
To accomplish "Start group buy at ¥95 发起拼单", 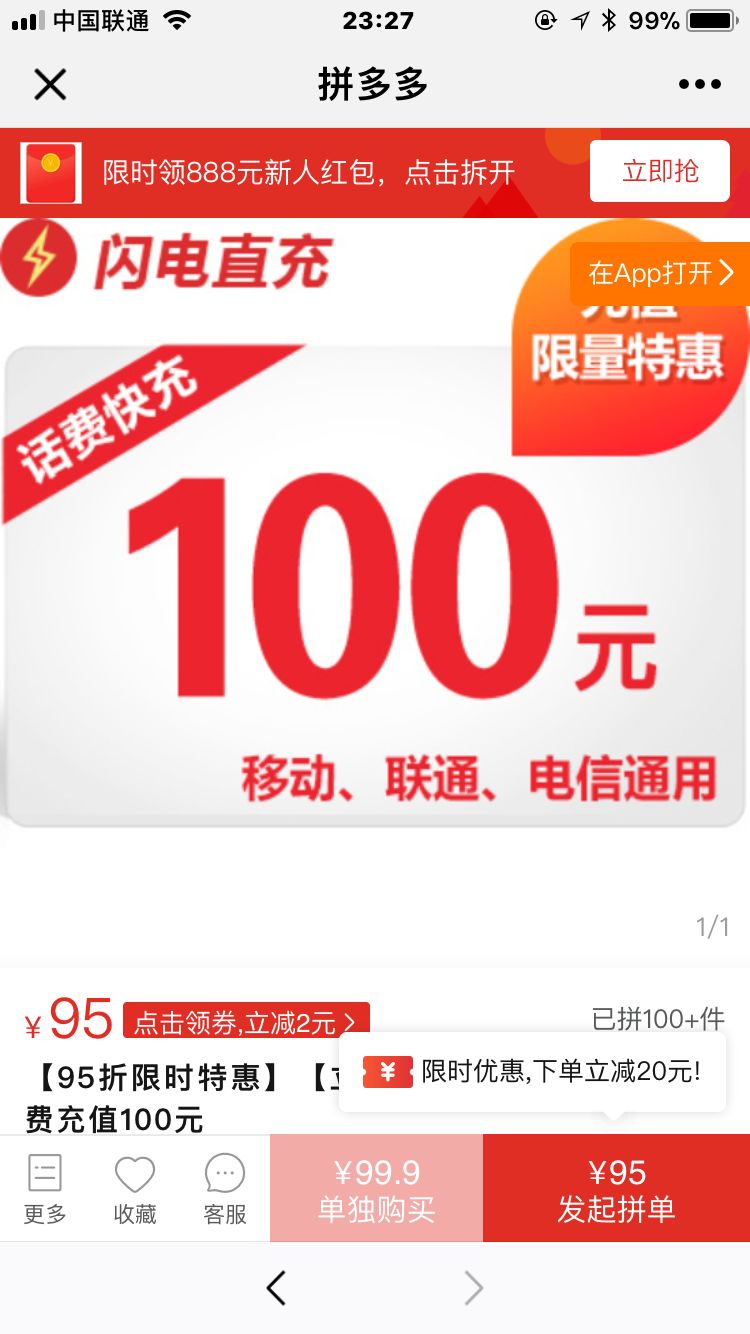I will pyautogui.click(x=616, y=1189).
